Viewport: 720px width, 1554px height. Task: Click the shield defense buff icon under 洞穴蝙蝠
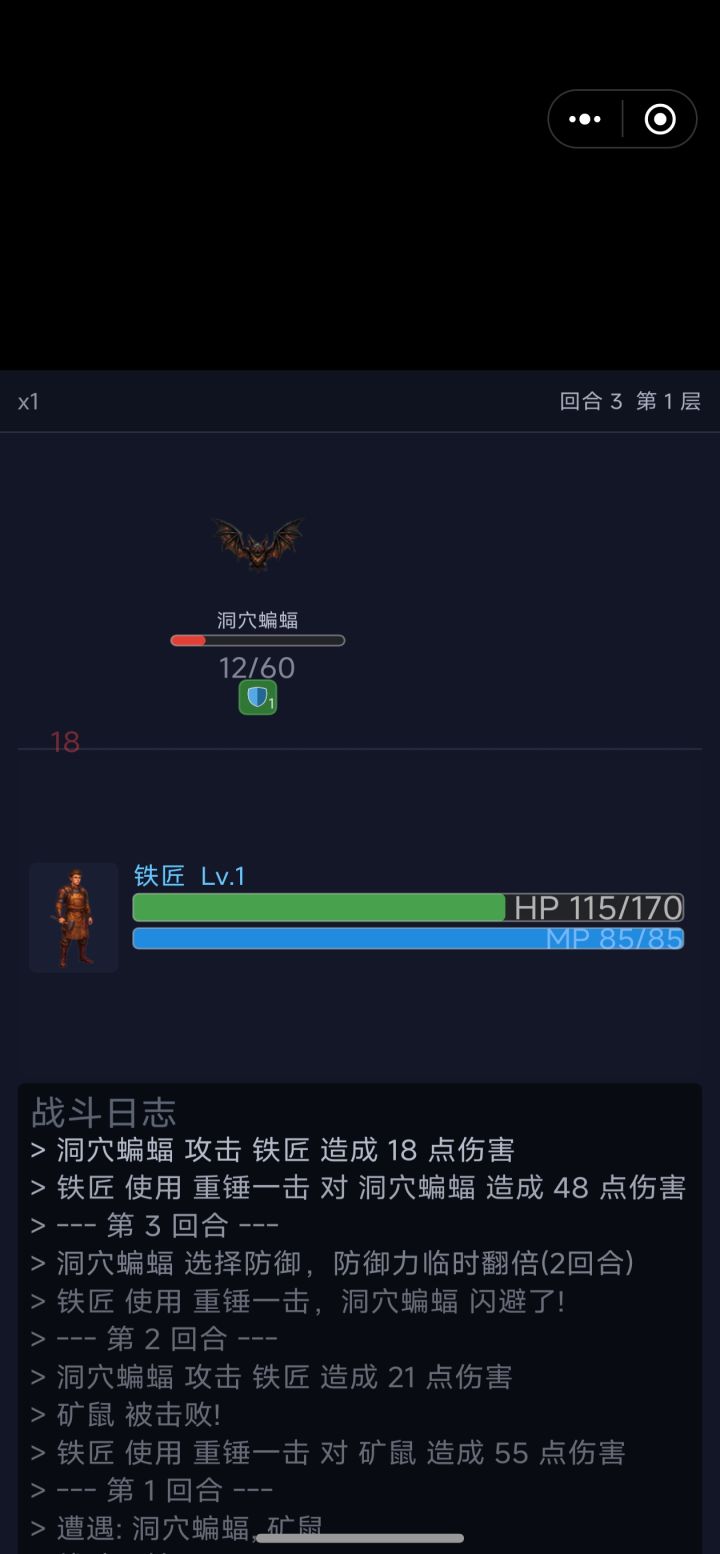(257, 696)
